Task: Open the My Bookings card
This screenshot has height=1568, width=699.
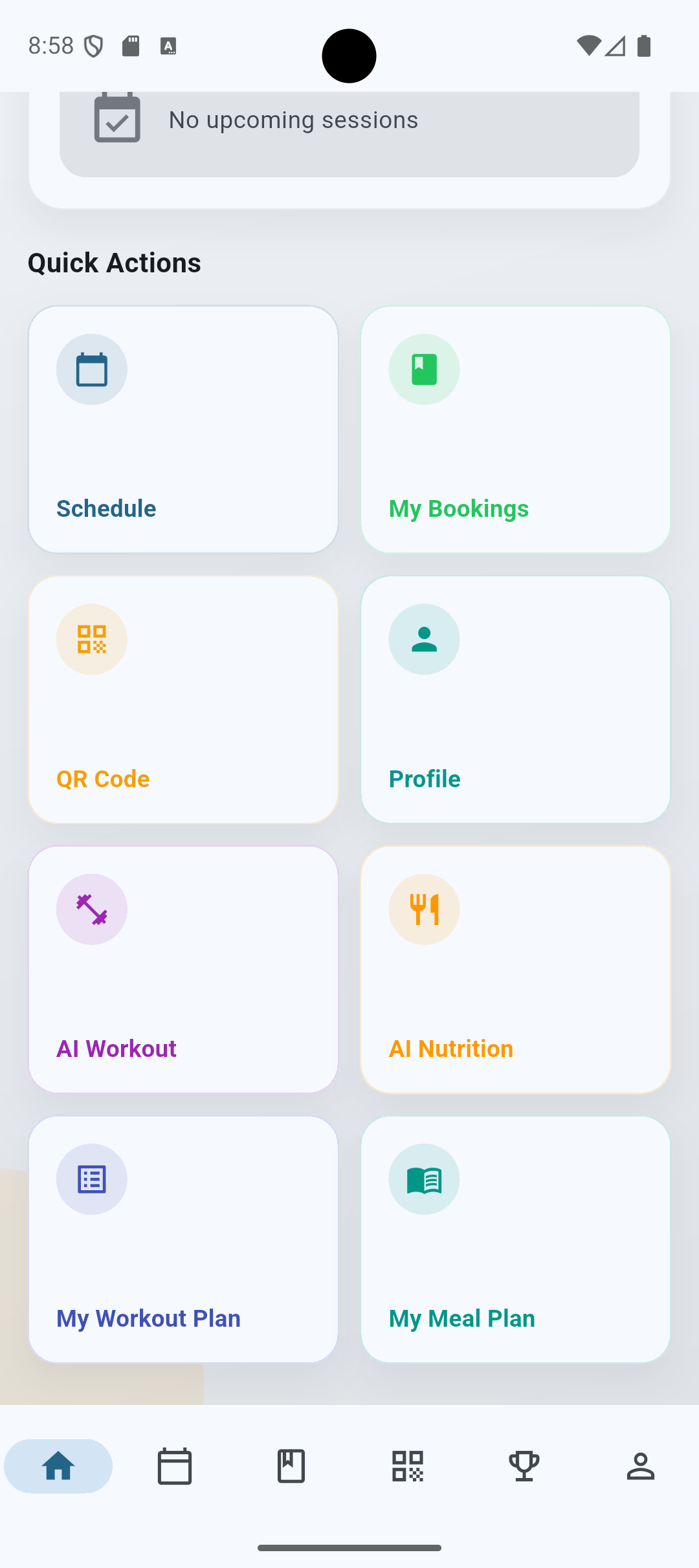Action: 515,430
